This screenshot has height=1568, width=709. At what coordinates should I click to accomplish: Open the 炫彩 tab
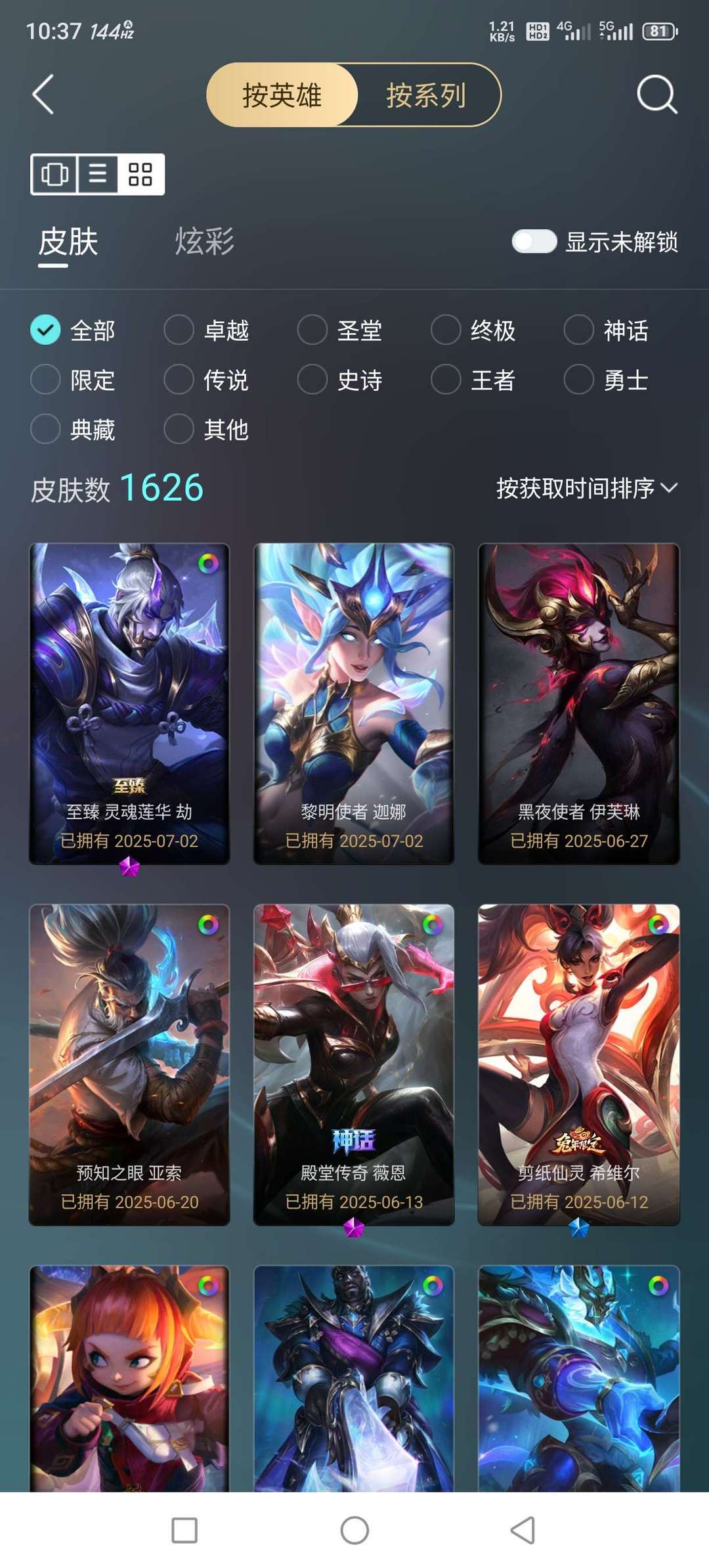(x=204, y=242)
